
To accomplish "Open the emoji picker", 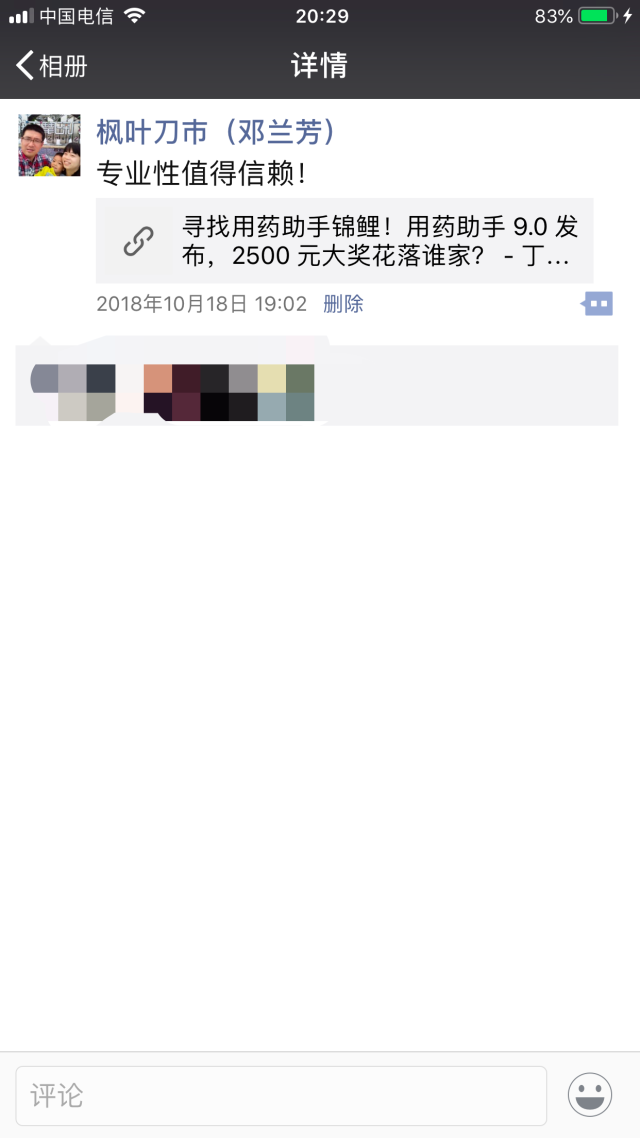I will (x=590, y=1095).
